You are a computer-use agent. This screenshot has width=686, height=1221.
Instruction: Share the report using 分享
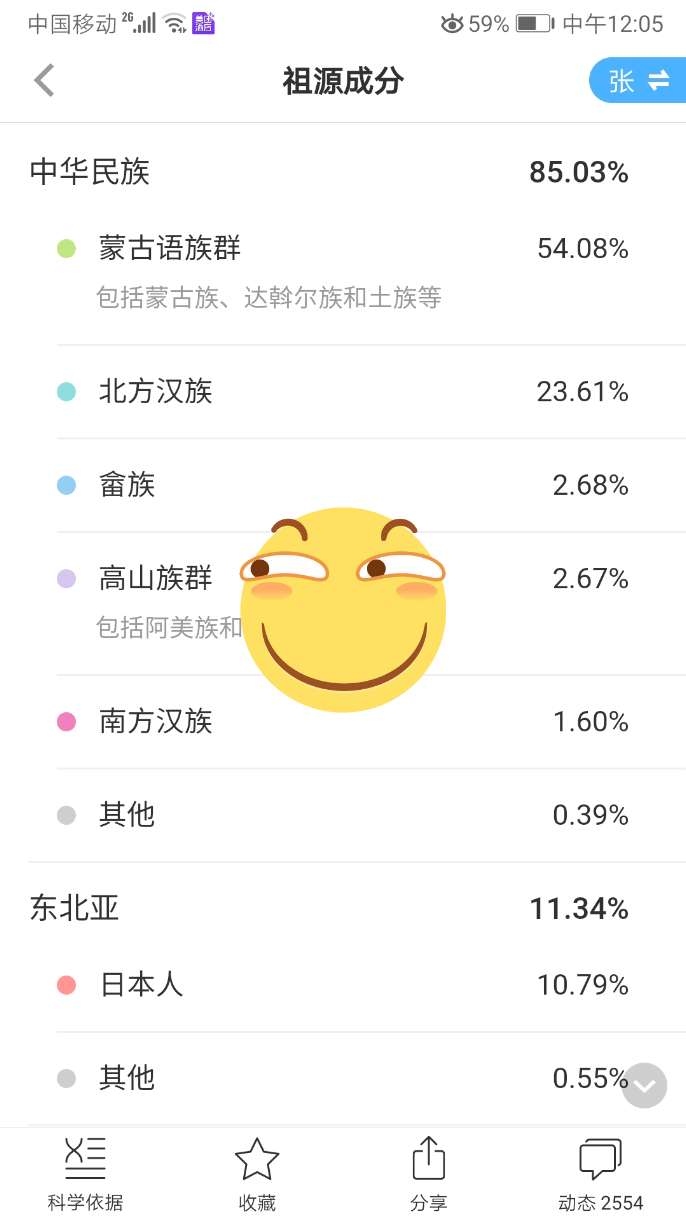(429, 1175)
